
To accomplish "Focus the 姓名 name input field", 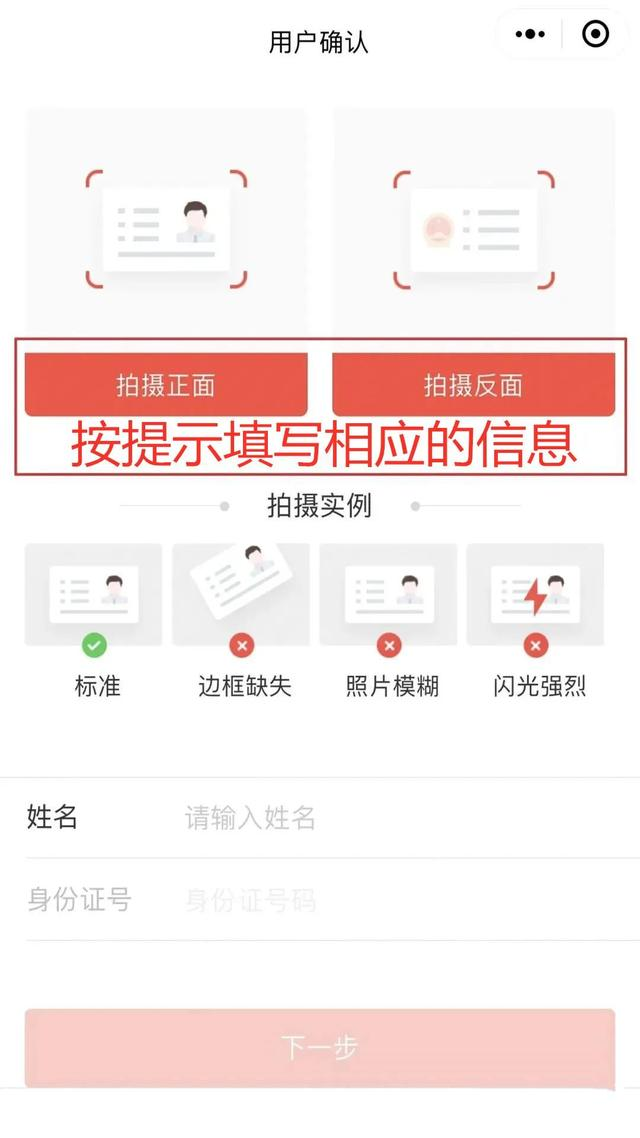I will [x=400, y=818].
